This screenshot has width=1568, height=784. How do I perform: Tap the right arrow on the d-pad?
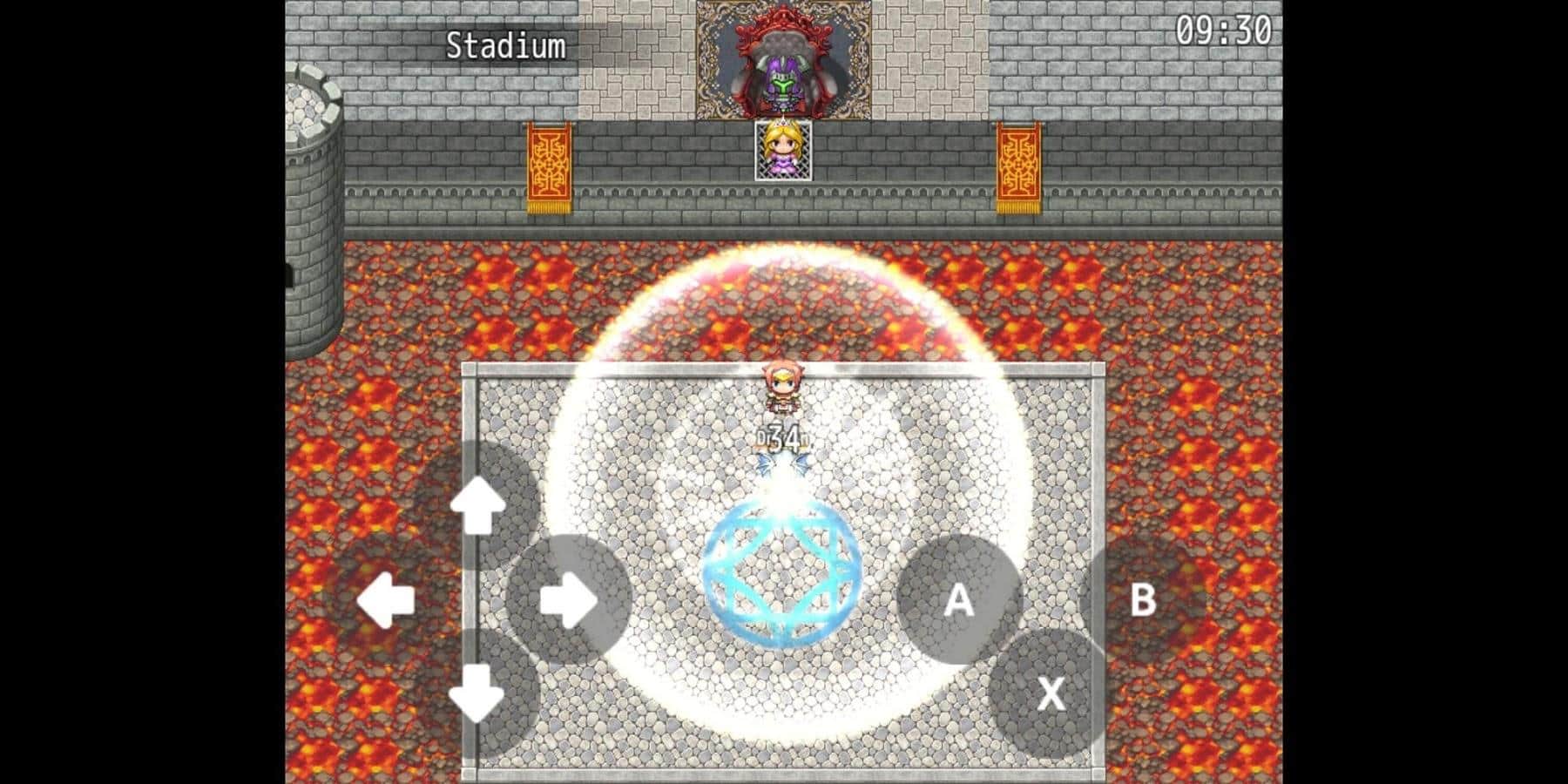pyautogui.click(x=568, y=600)
